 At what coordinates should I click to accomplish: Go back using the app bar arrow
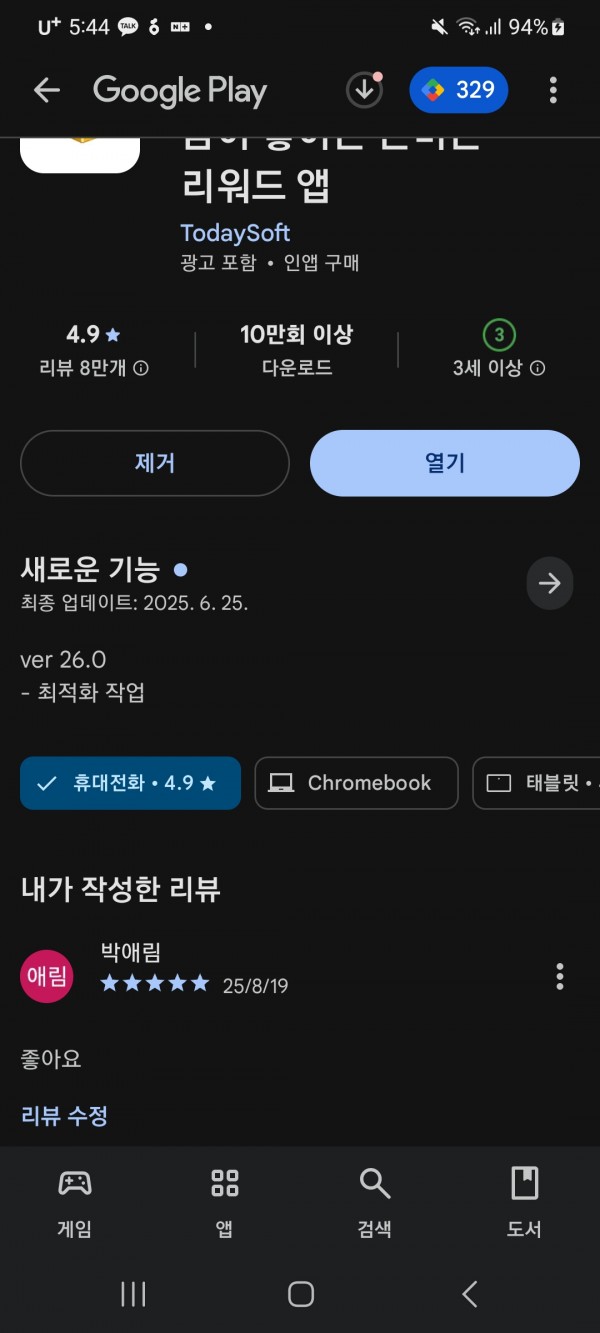47,91
